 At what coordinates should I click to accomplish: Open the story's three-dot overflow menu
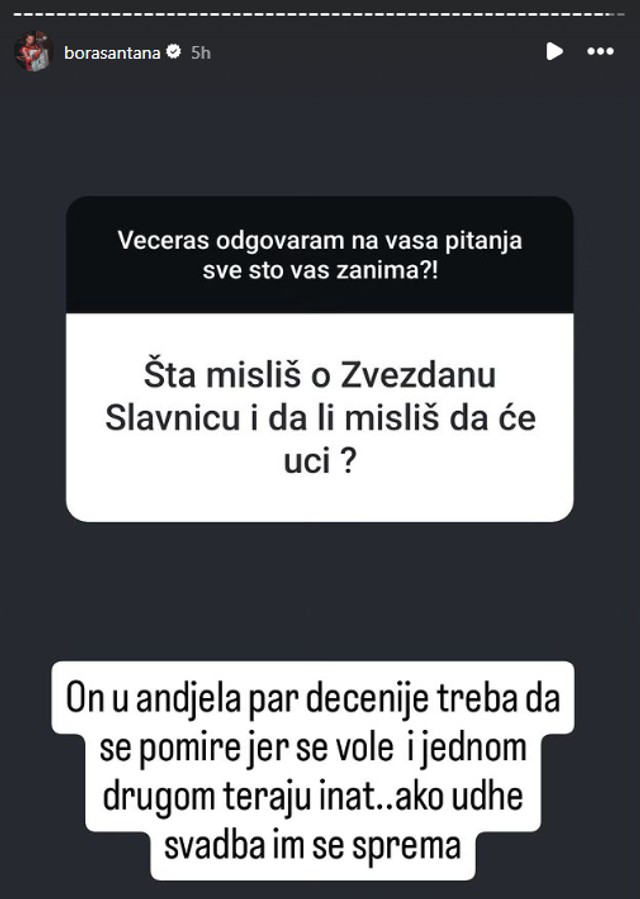tap(600, 51)
